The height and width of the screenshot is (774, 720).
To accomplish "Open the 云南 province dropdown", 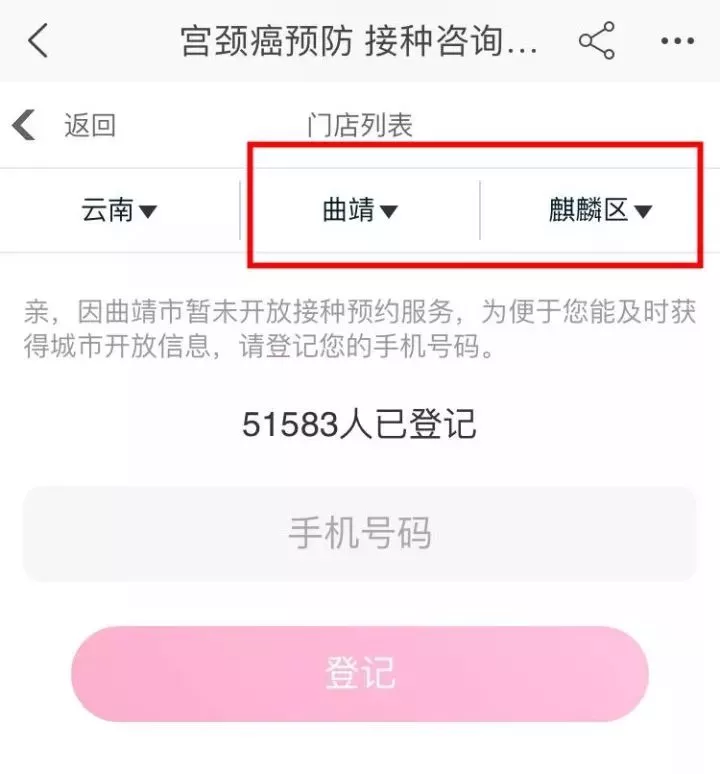I will (120, 209).
